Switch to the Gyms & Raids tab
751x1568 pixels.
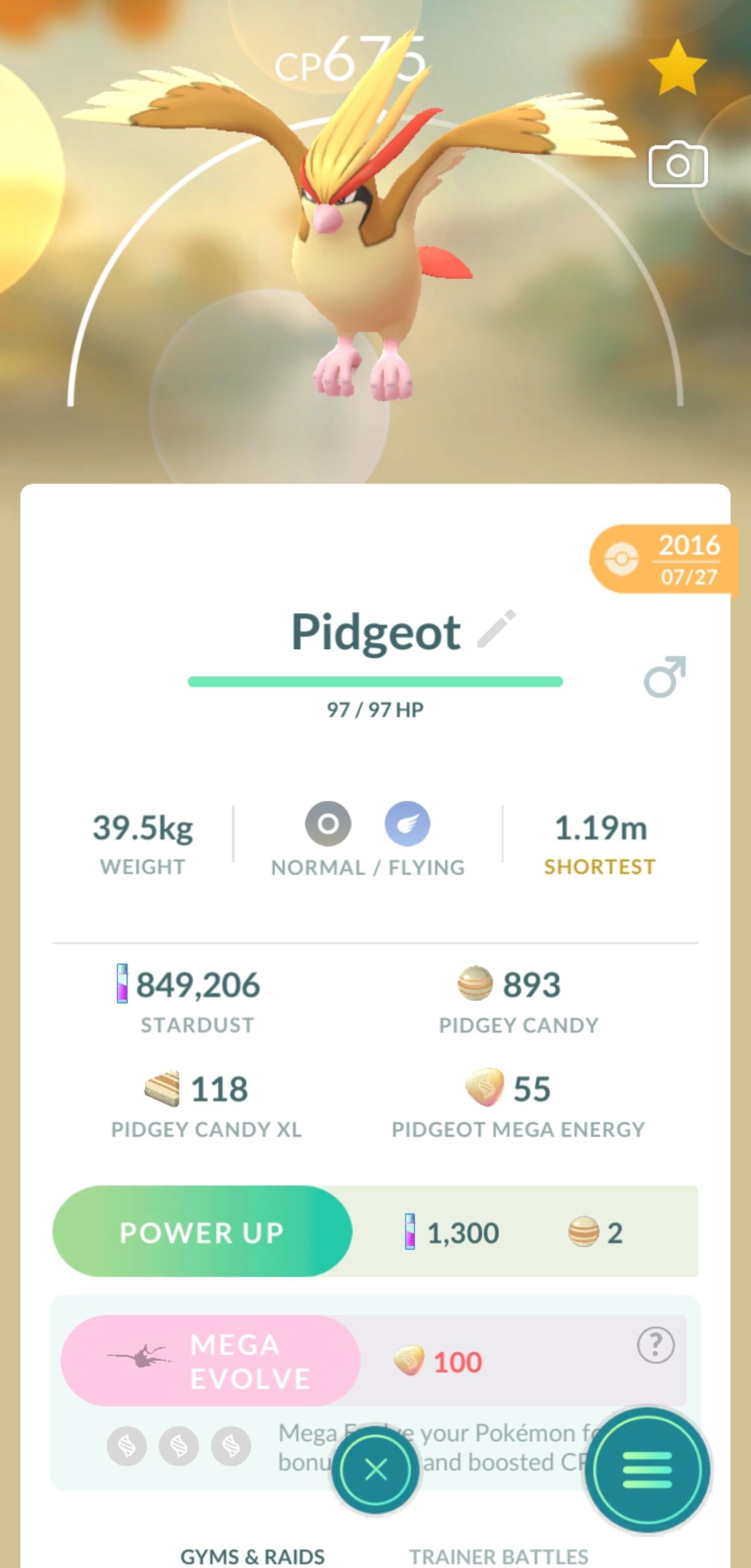[x=252, y=1556]
